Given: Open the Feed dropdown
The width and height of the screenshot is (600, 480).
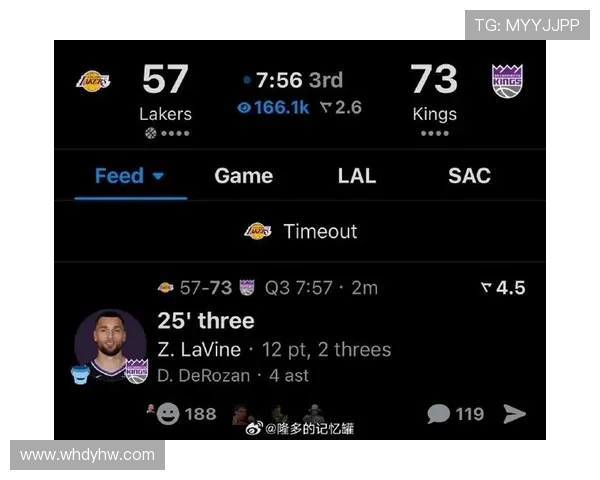Looking at the screenshot, I should click(x=129, y=176).
